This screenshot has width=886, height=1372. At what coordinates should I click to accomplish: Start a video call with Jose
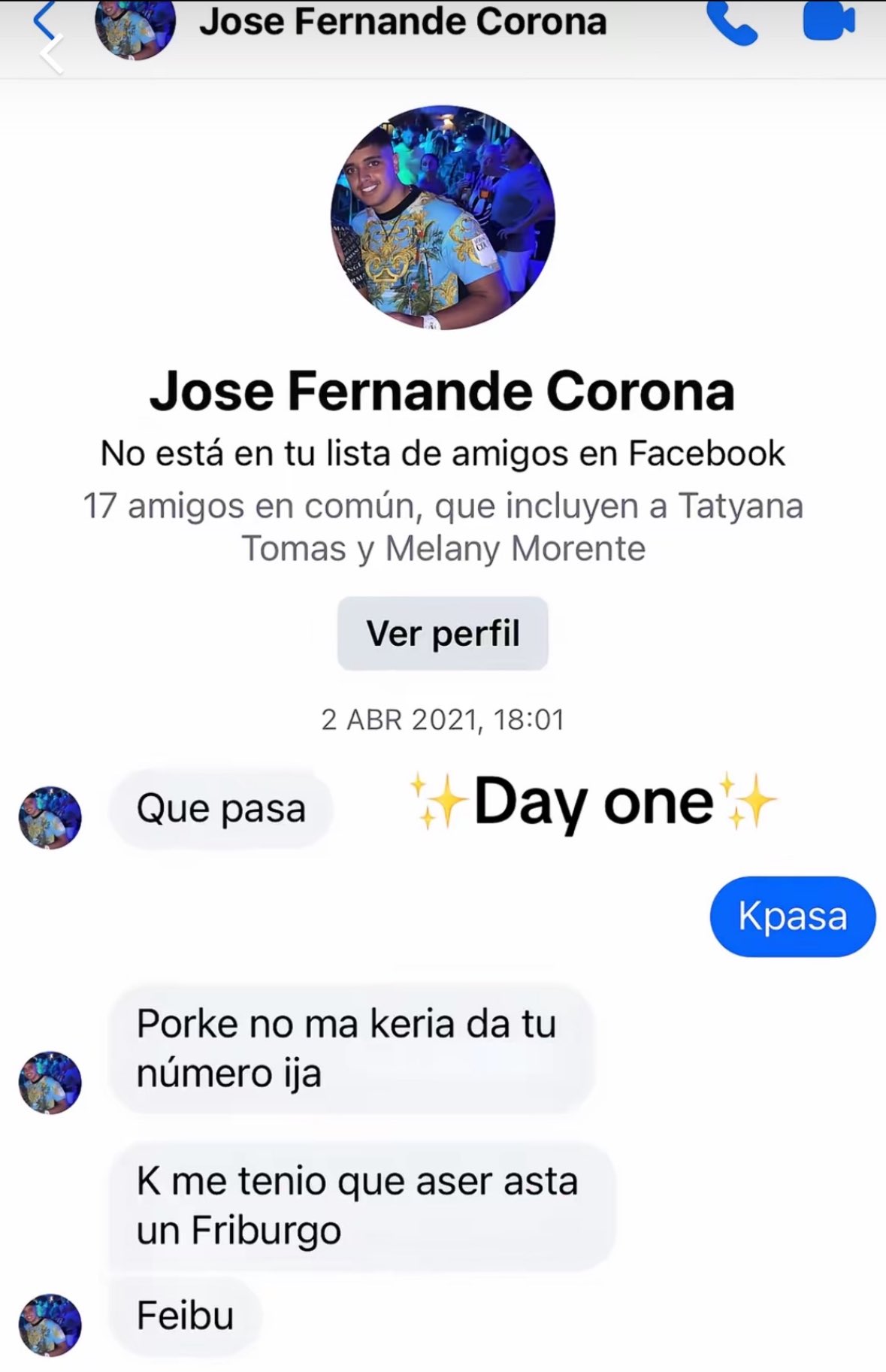pyautogui.click(x=828, y=21)
